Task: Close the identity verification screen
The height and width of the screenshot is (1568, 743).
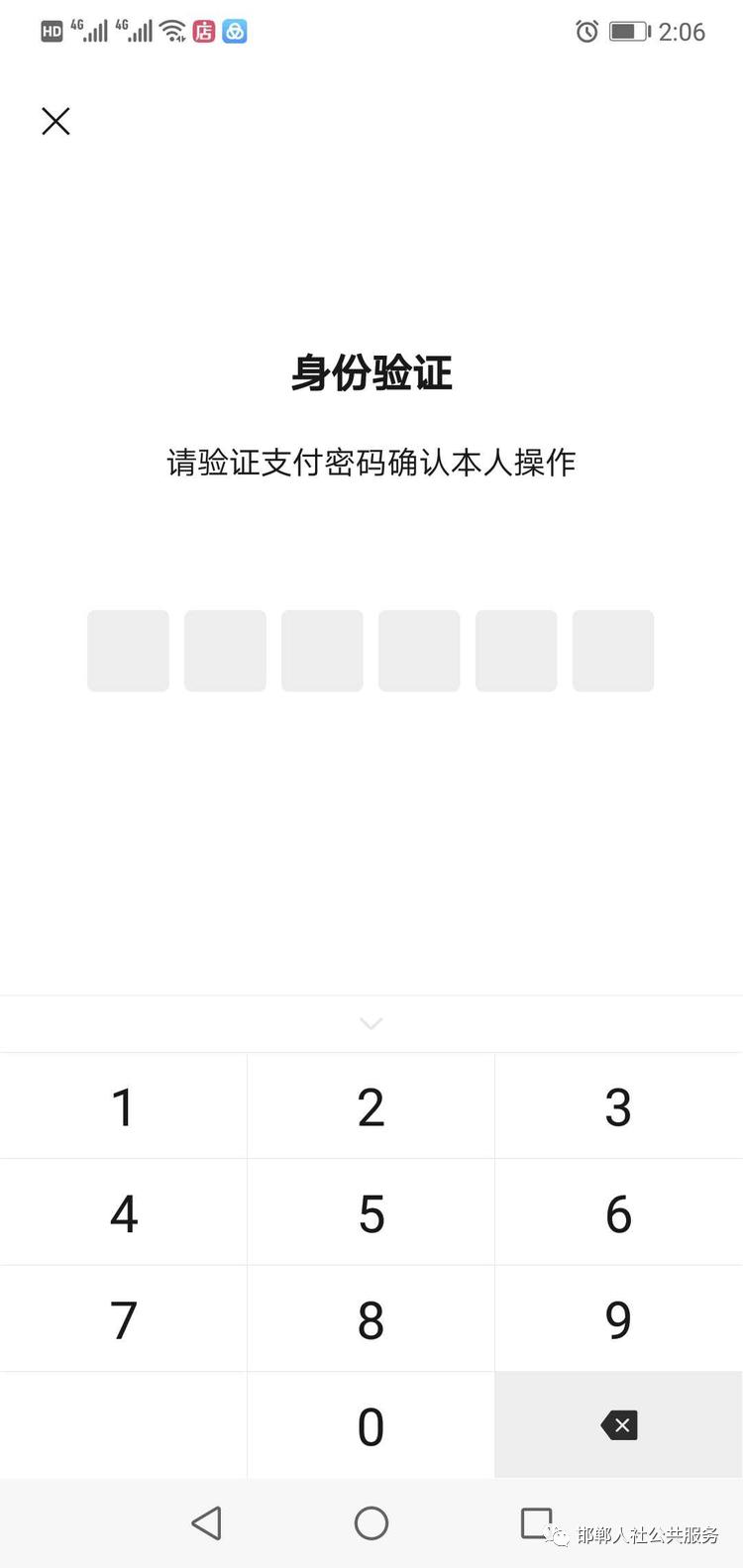Action: click(x=55, y=121)
